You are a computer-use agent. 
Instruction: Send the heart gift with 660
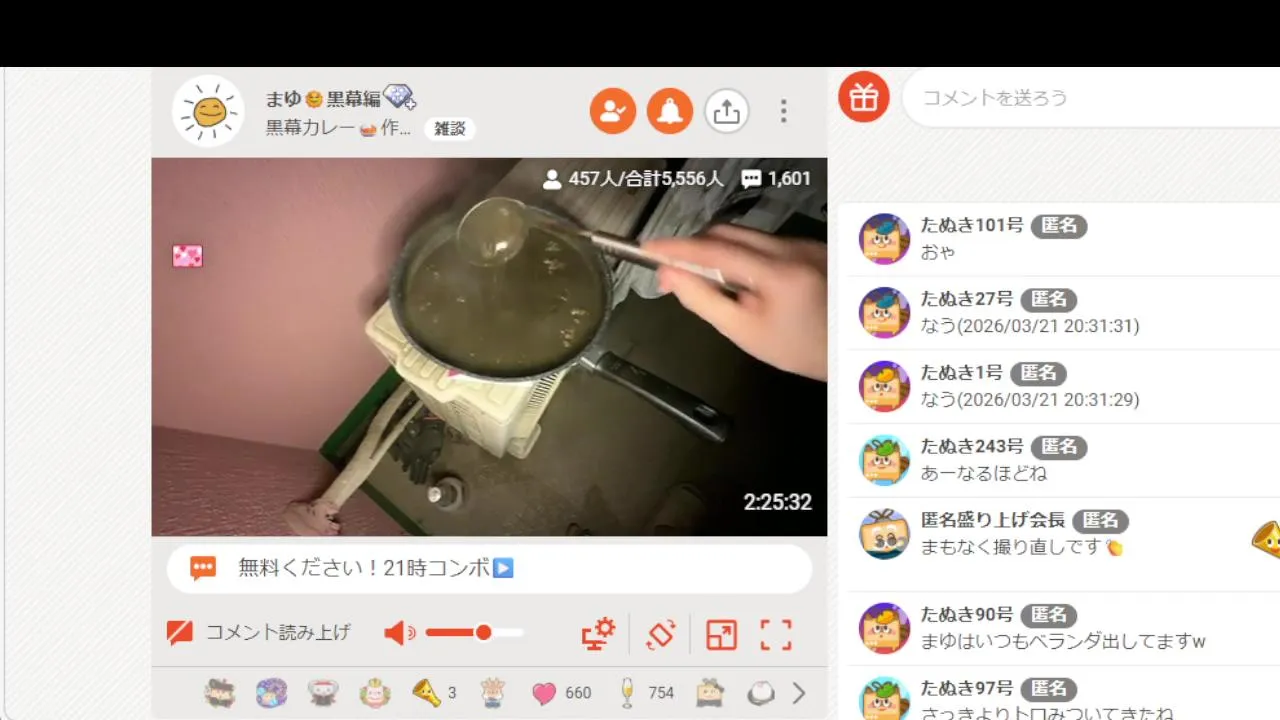544,693
